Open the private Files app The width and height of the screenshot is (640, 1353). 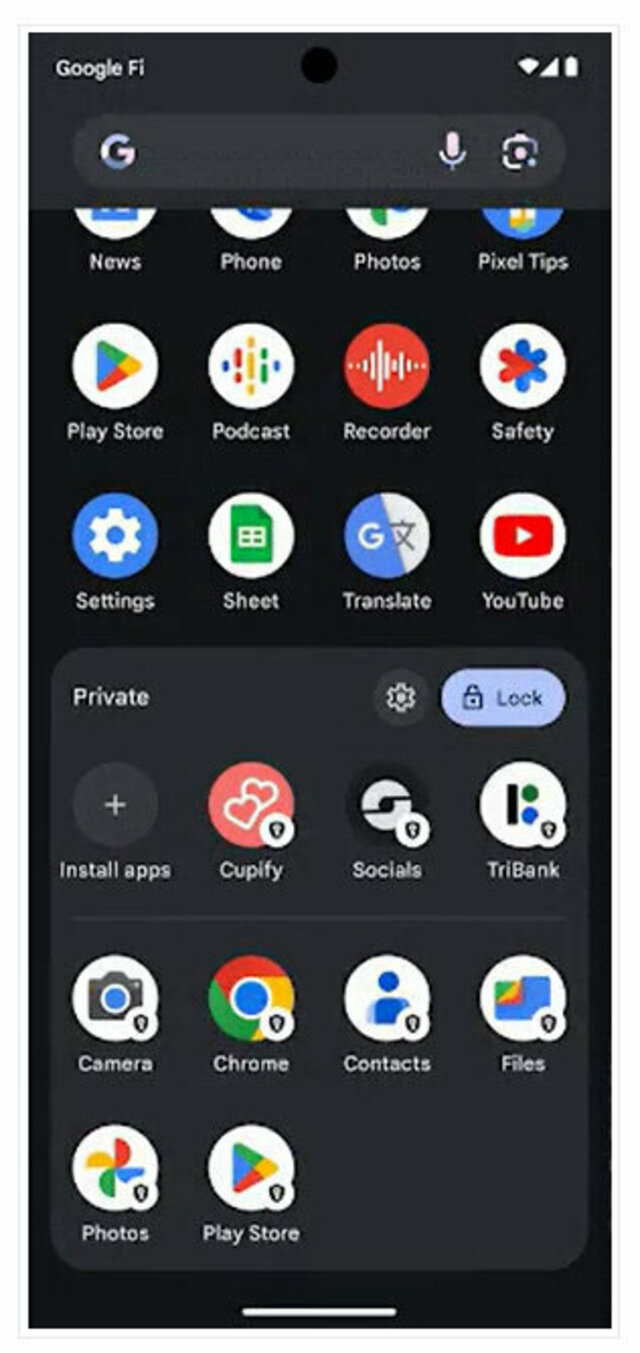coord(522,998)
